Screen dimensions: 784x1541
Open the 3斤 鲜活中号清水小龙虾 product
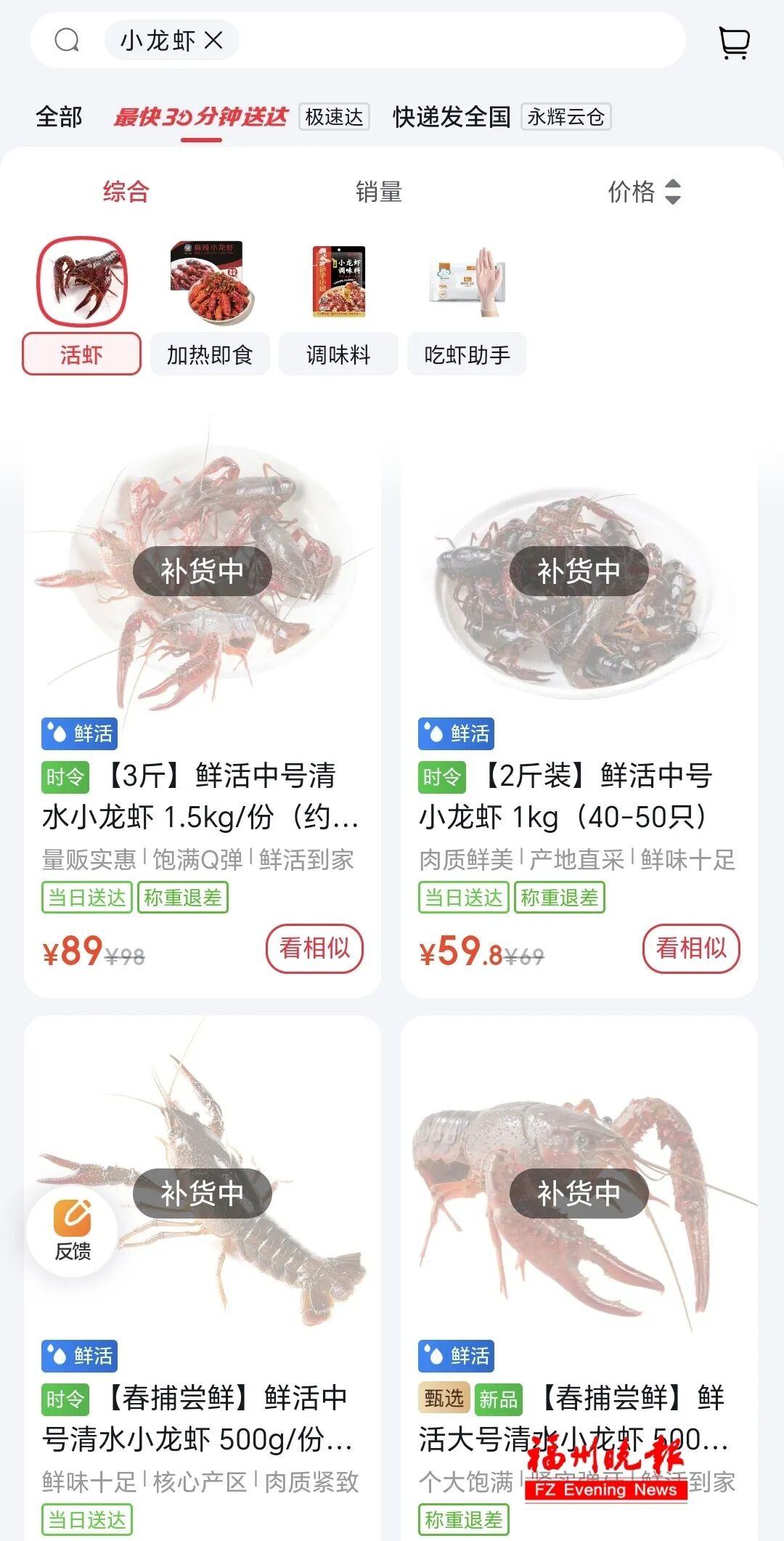pos(202,796)
